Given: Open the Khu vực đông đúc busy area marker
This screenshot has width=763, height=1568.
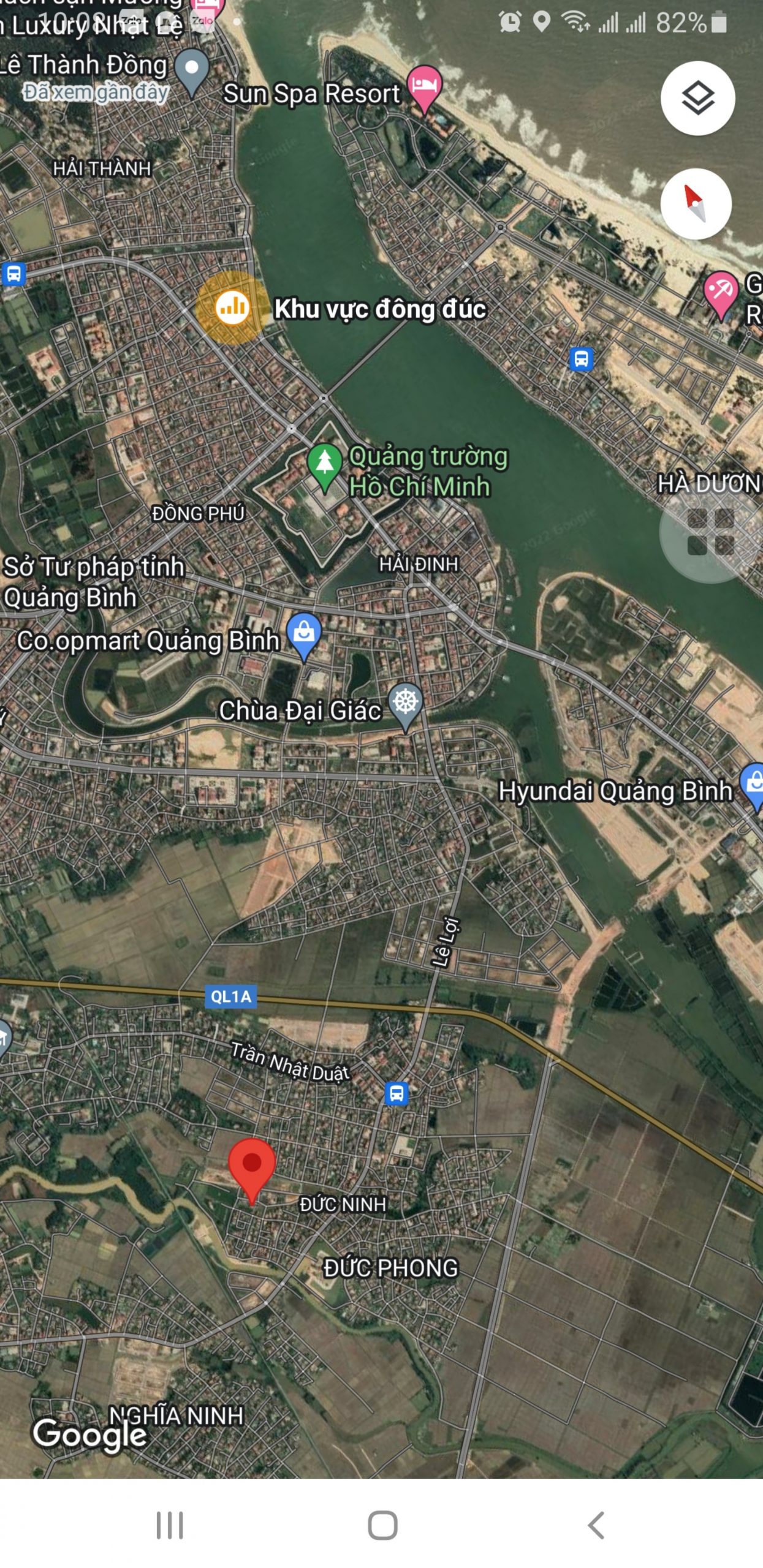Looking at the screenshot, I should tap(232, 306).
